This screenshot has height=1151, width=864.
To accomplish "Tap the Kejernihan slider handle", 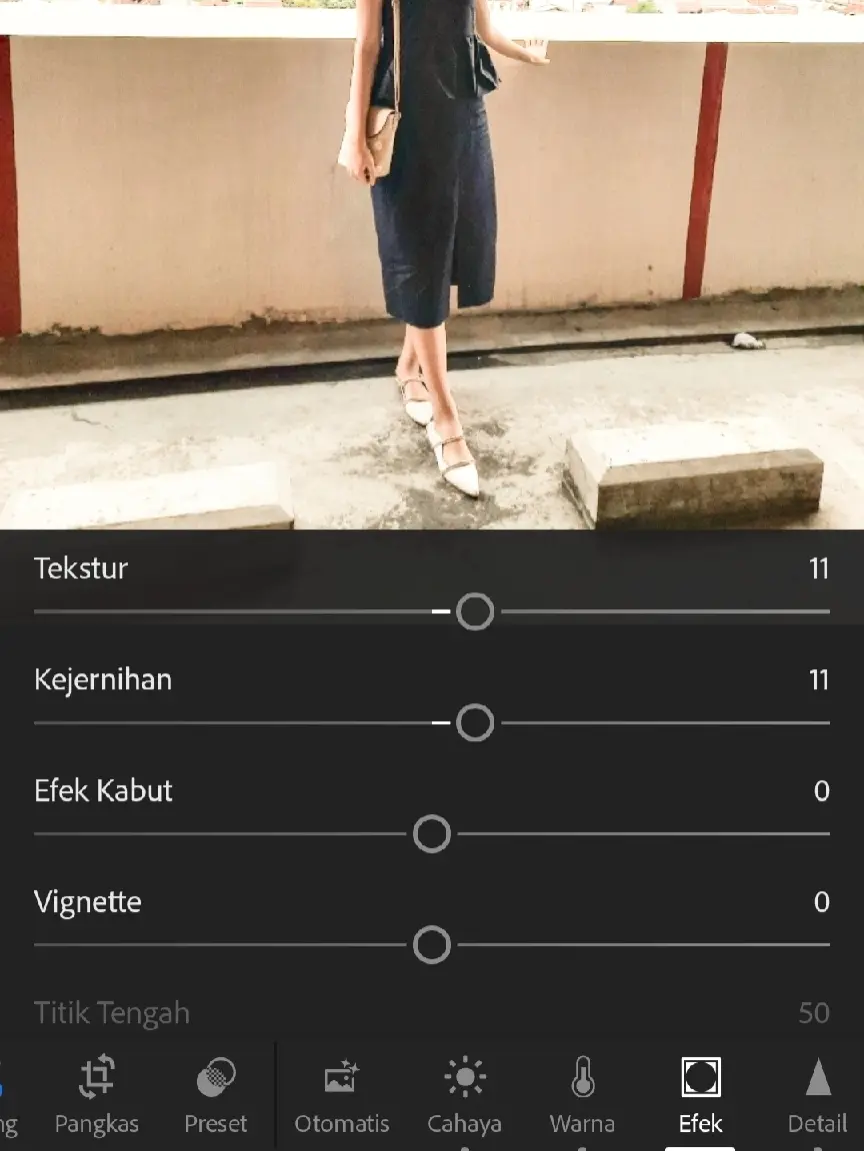I will tap(474, 721).
